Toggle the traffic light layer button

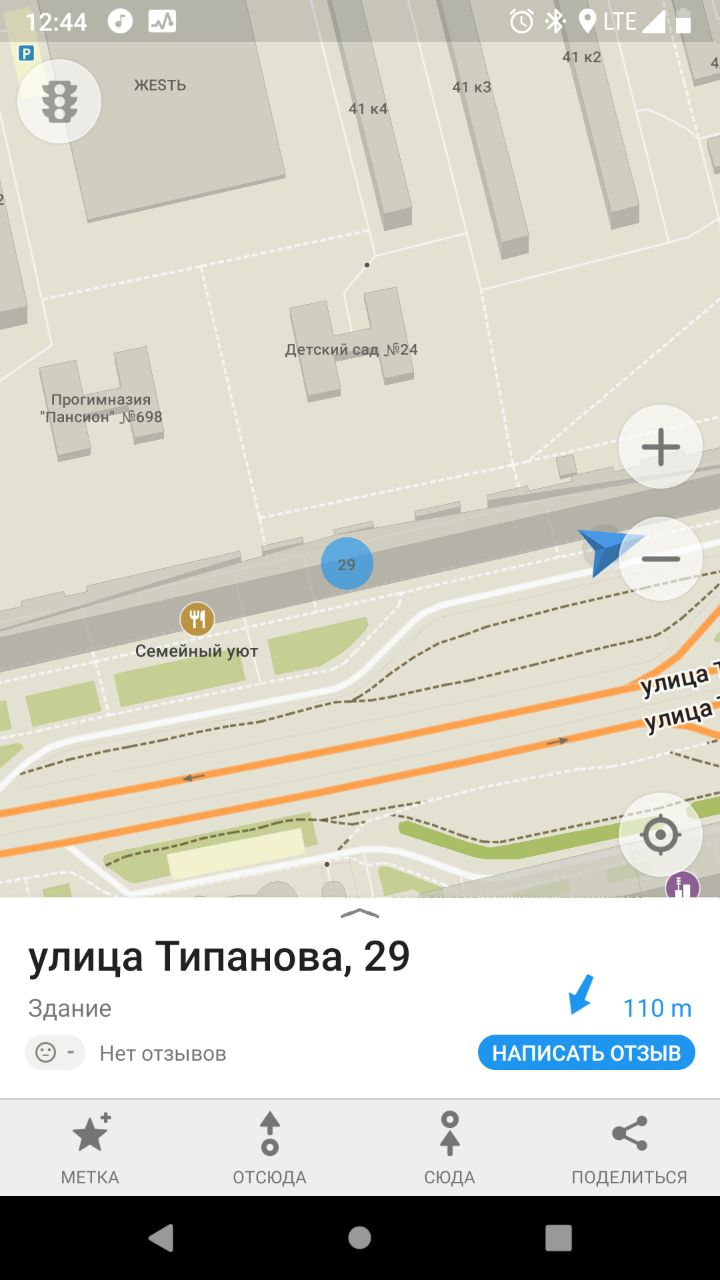pos(59,101)
